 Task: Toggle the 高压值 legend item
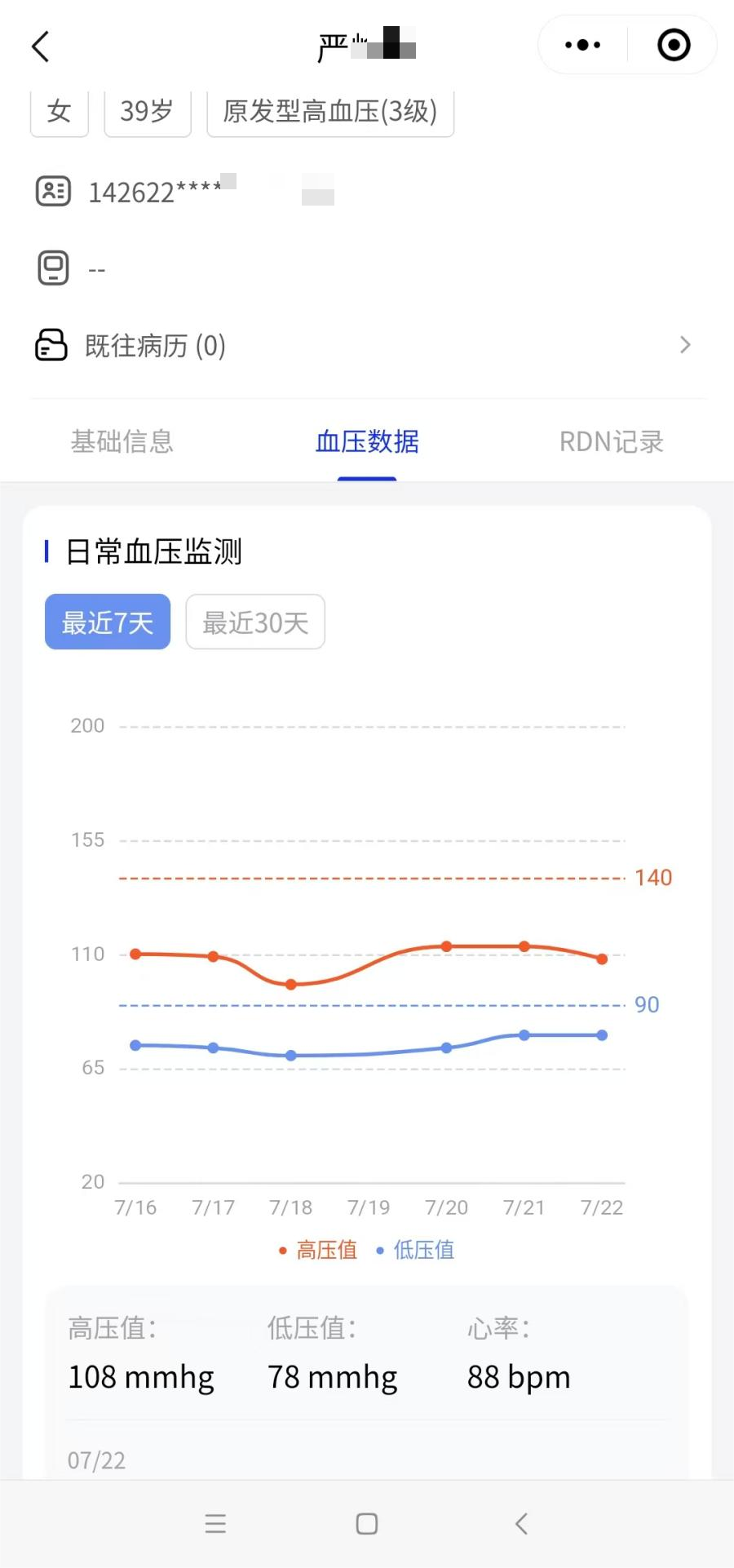(317, 1250)
